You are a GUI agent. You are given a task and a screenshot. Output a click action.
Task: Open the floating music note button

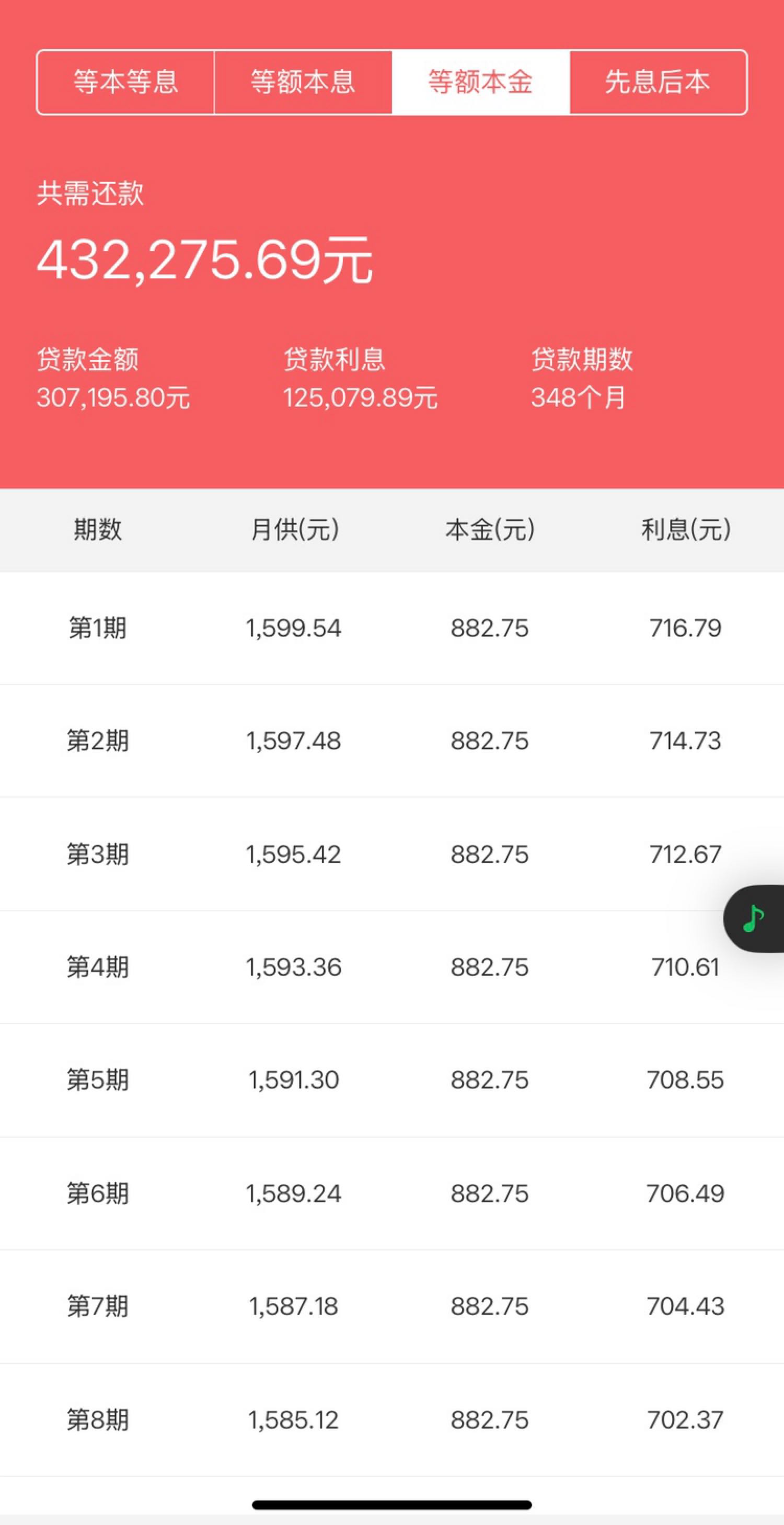coord(754,918)
